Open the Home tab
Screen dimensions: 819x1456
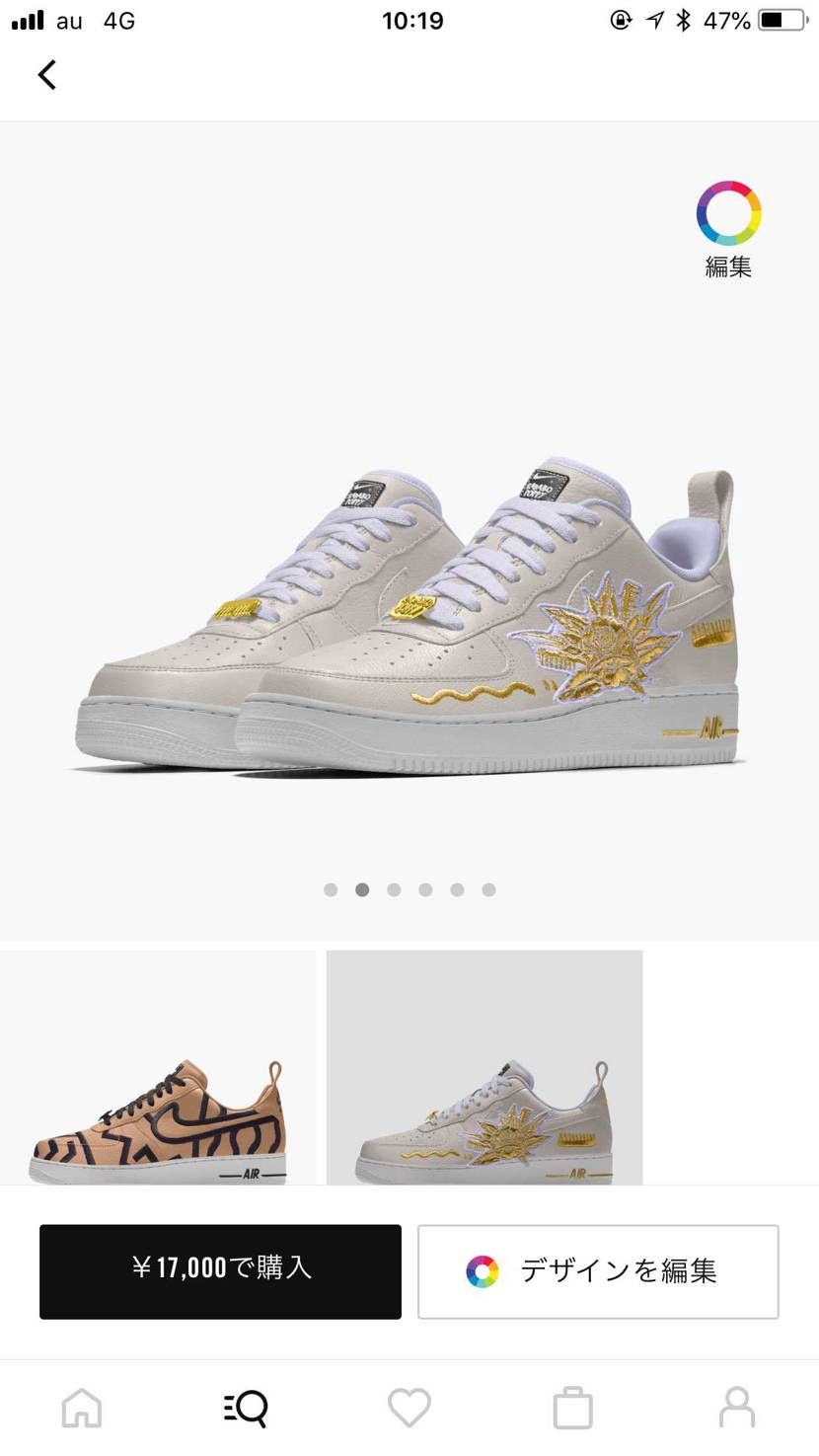(x=82, y=1408)
